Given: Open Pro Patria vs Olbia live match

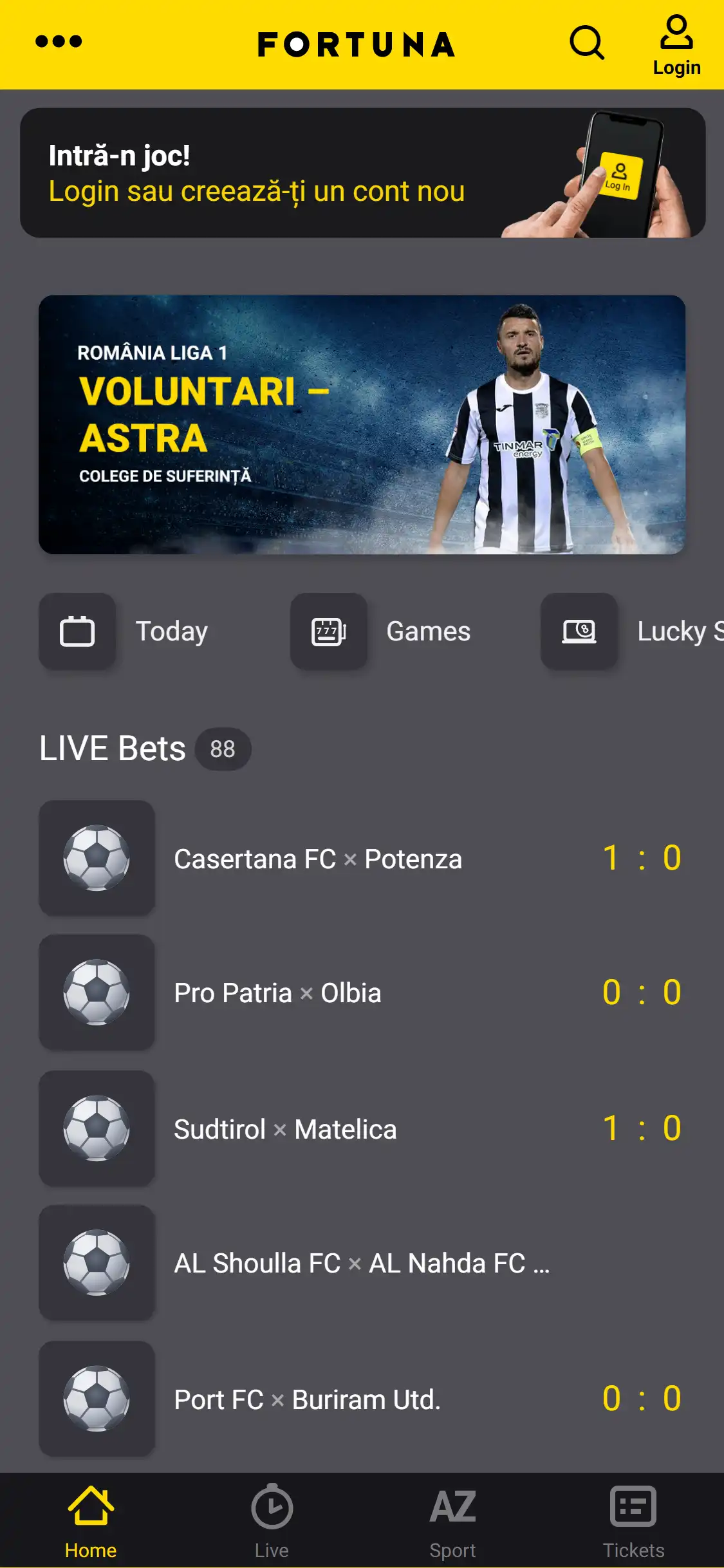Looking at the screenshot, I should point(362,993).
